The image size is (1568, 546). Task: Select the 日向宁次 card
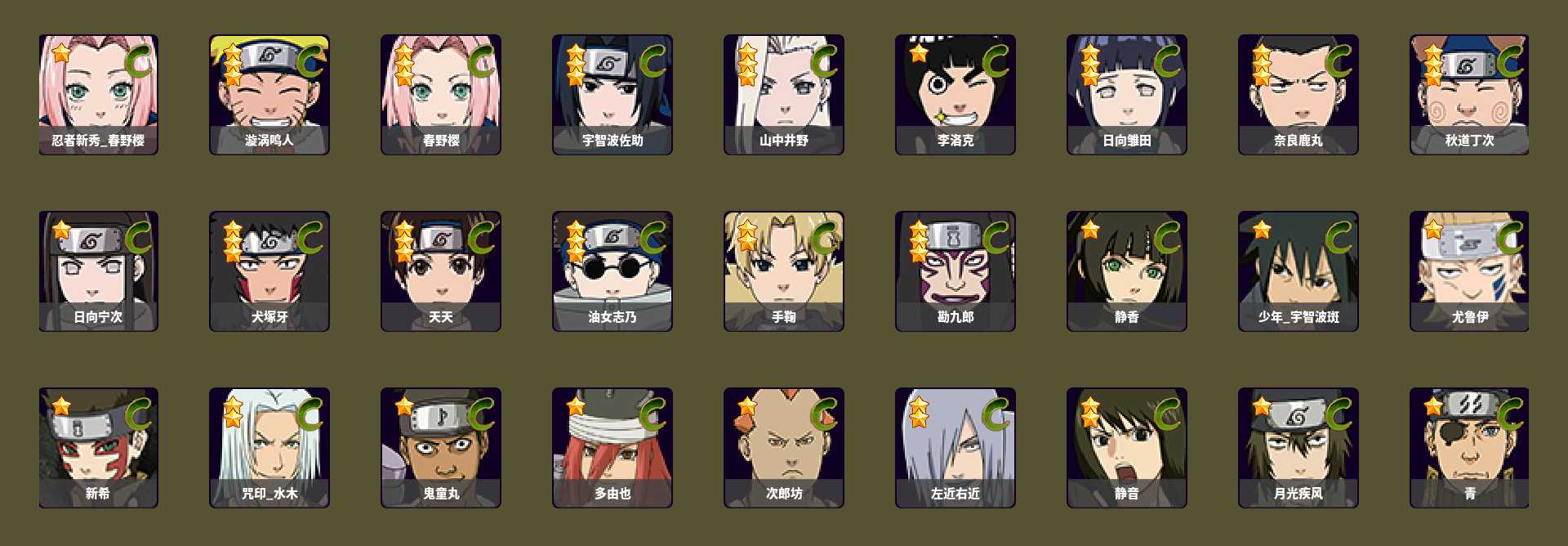[98, 271]
